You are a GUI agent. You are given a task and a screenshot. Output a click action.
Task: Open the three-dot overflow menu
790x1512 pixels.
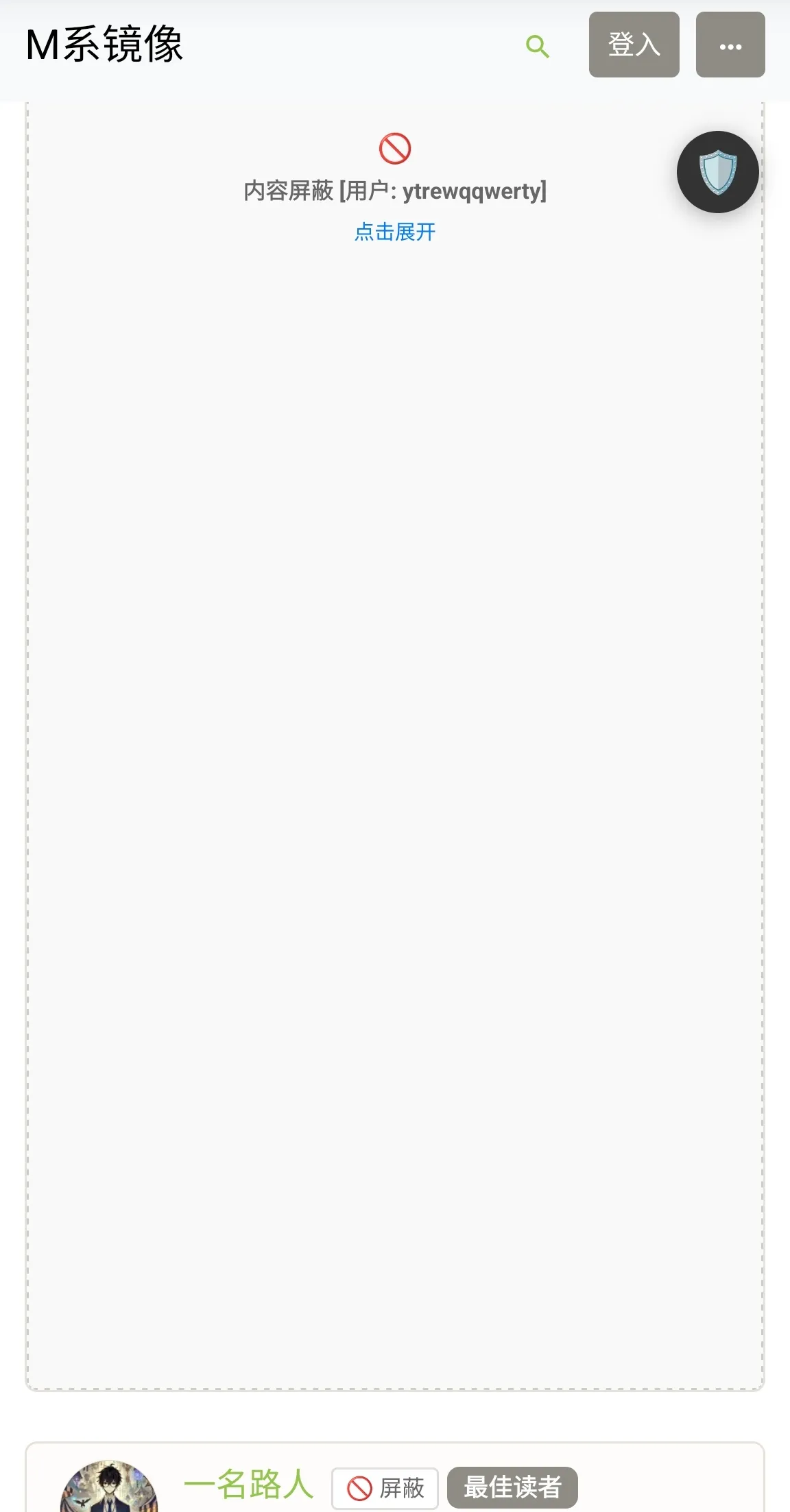coord(730,45)
